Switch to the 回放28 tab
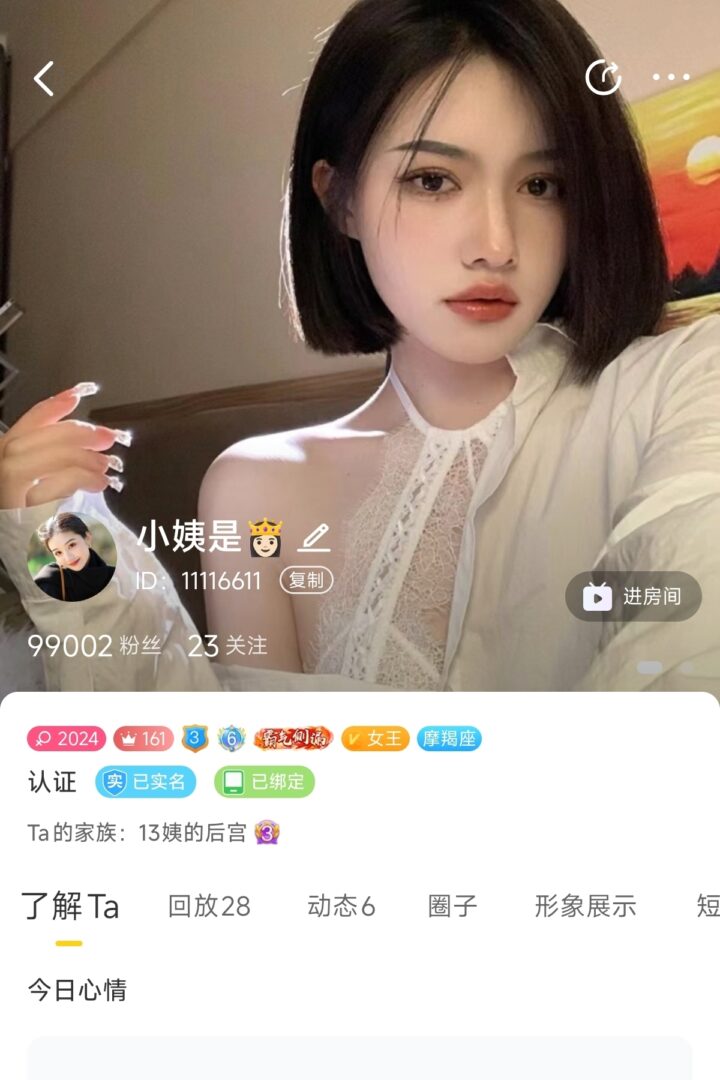 pos(209,907)
